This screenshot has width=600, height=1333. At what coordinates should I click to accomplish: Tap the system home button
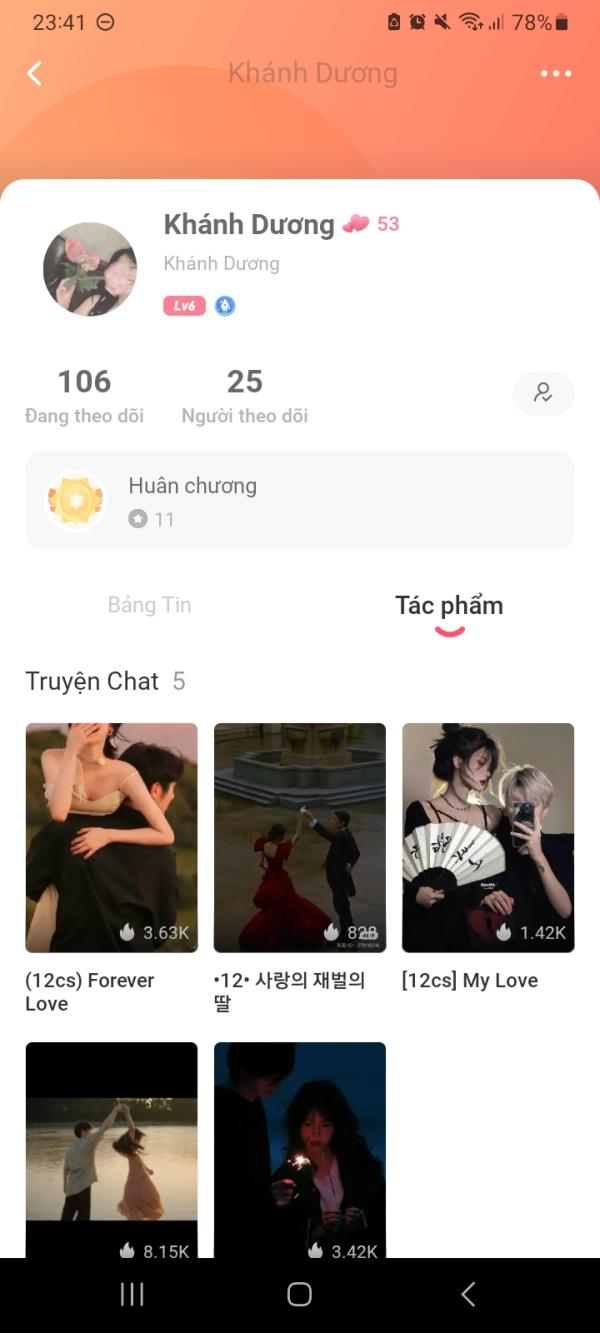tap(299, 1294)
